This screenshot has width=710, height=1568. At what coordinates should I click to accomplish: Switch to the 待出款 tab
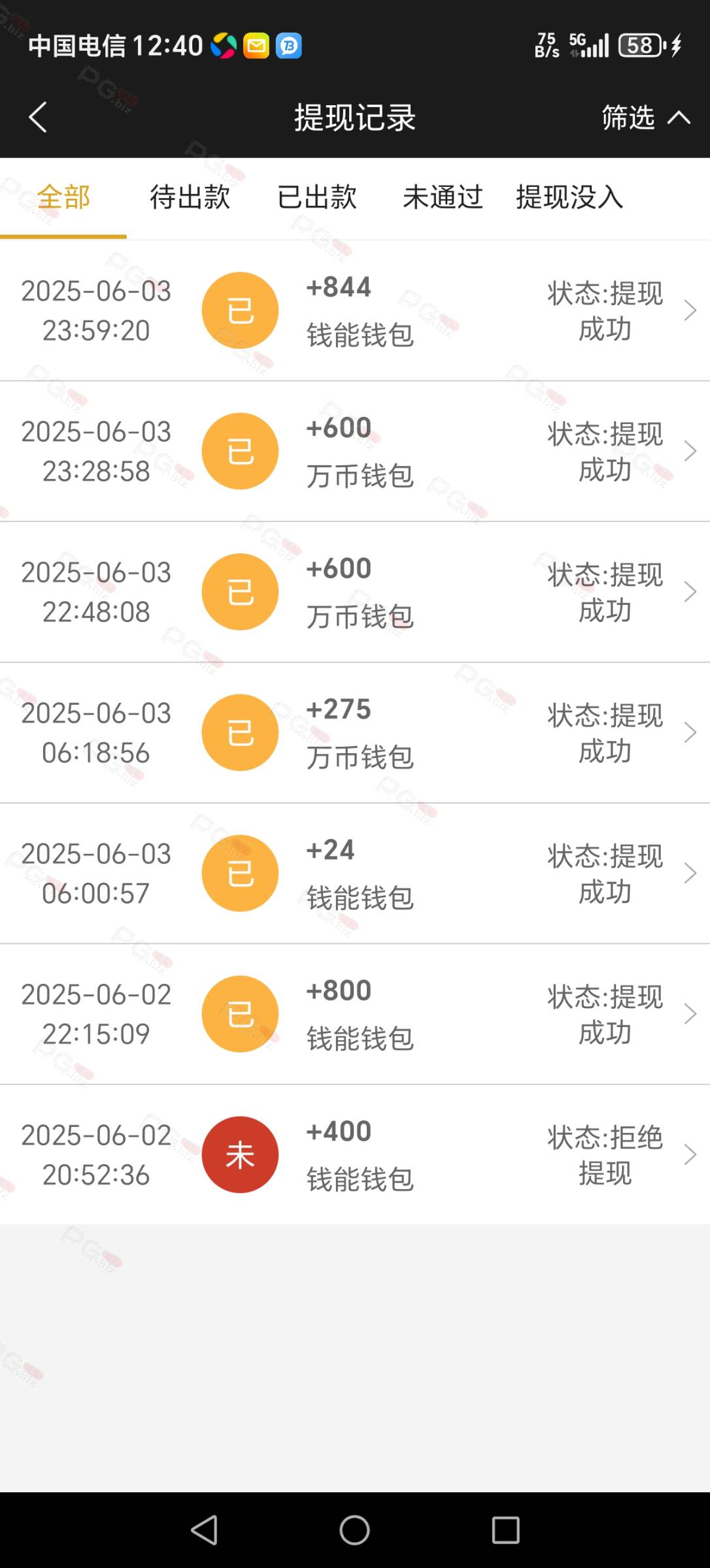190,197
